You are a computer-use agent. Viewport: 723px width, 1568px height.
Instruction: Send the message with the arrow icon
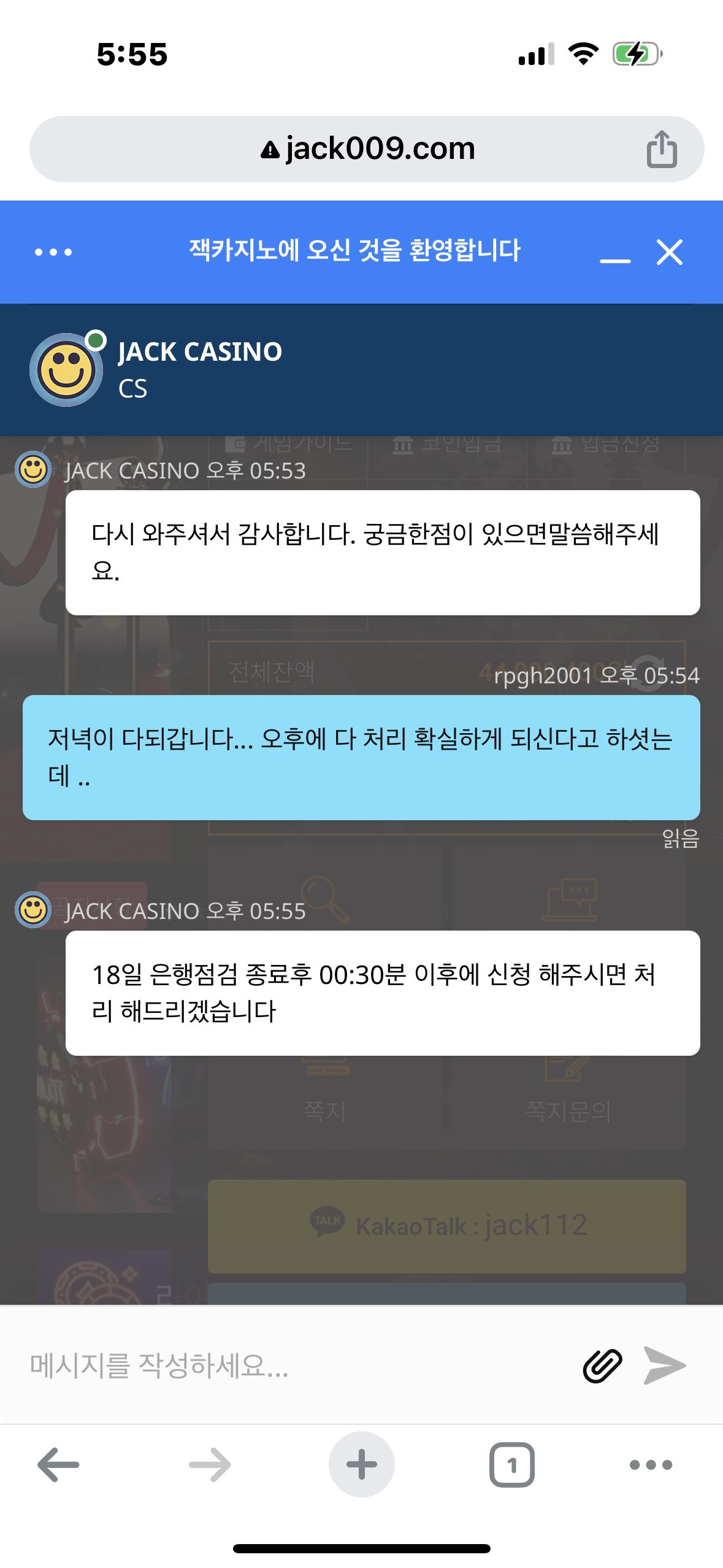click(x=665, y=1366)
